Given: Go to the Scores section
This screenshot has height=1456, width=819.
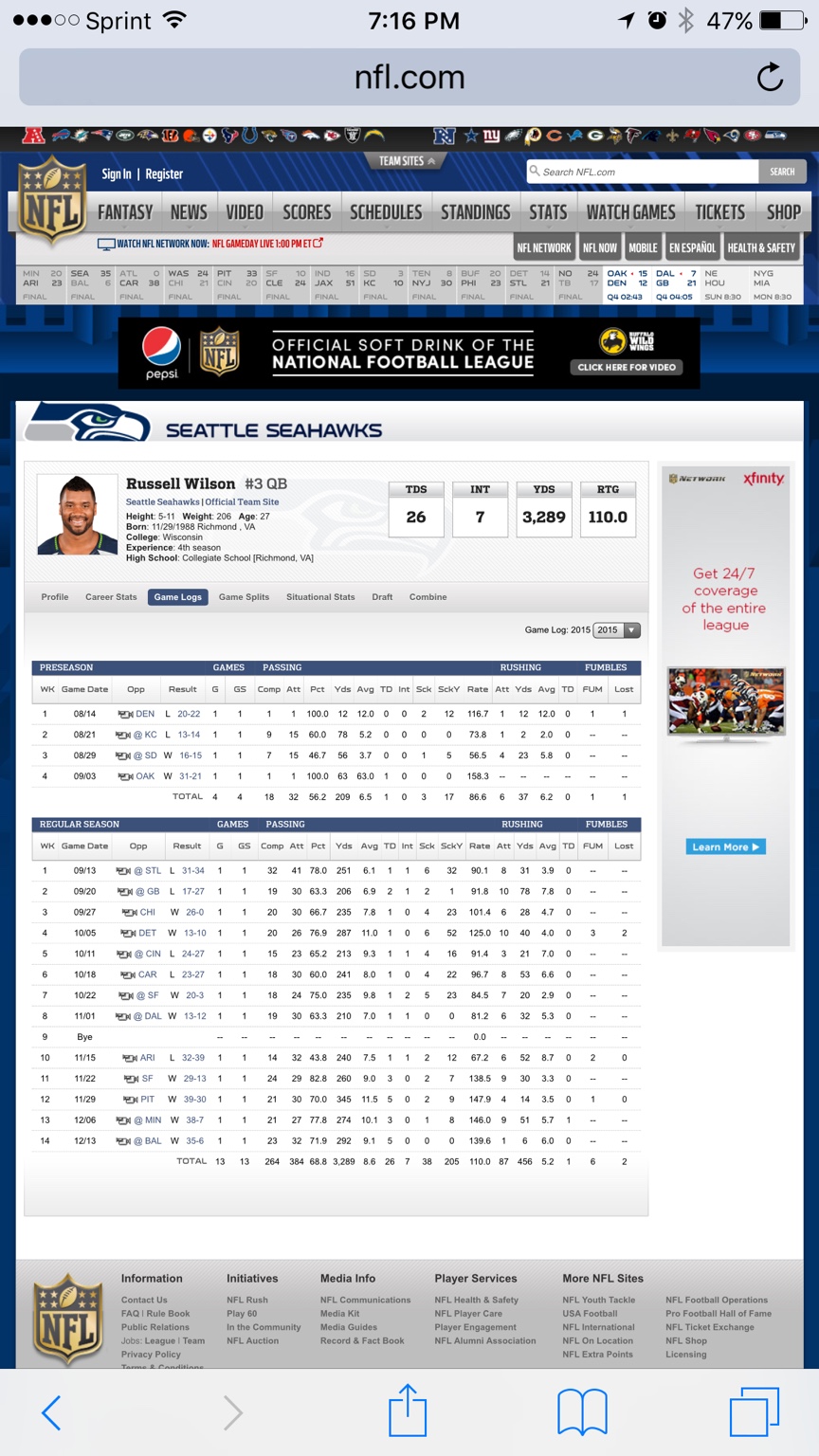Looking at the screenshot, I should click(306, 212).
